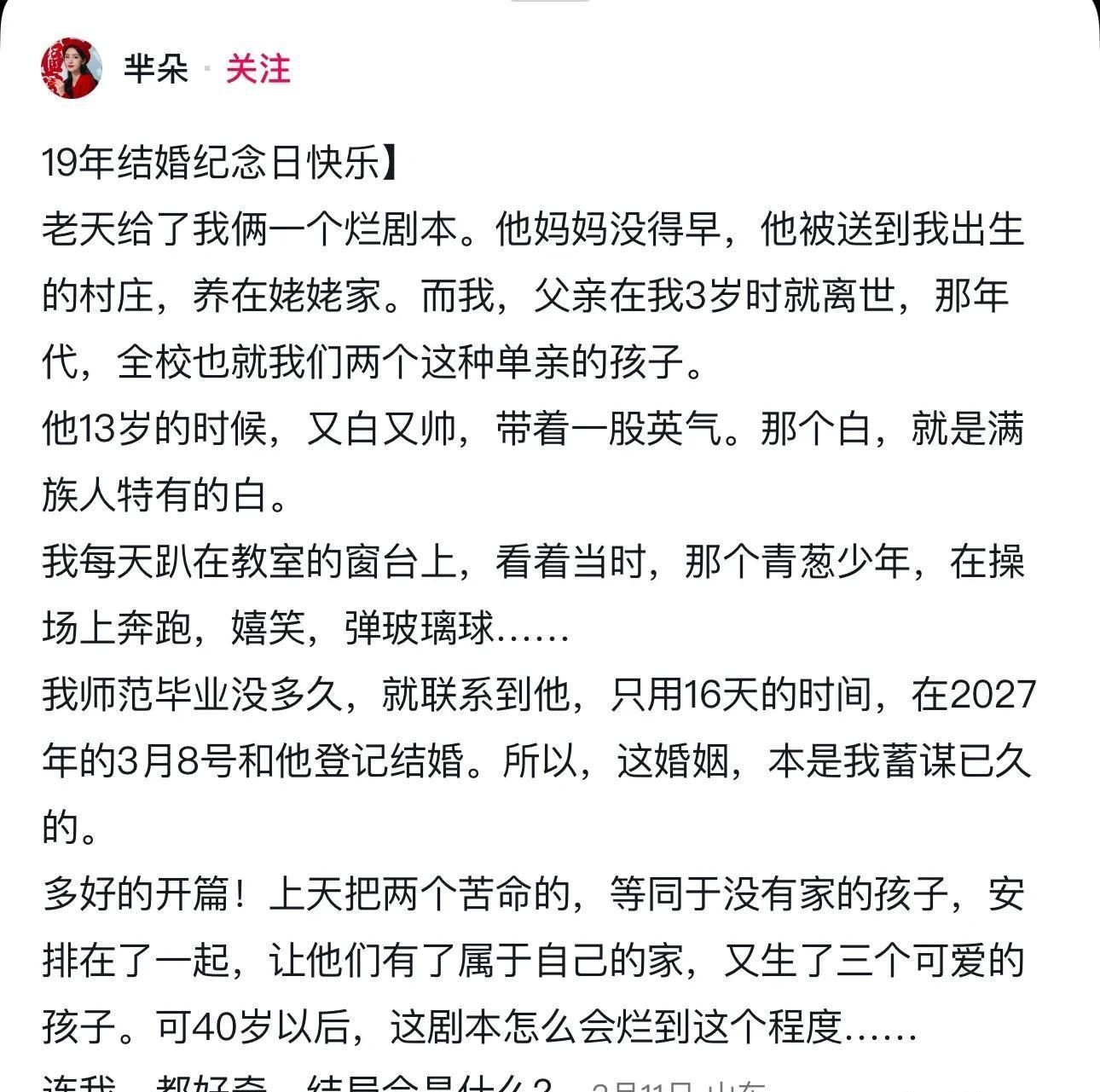Open 芈朵's profile avatar
The width and height of the screenshot is (1100, 1092).
(x=72, y=68)
